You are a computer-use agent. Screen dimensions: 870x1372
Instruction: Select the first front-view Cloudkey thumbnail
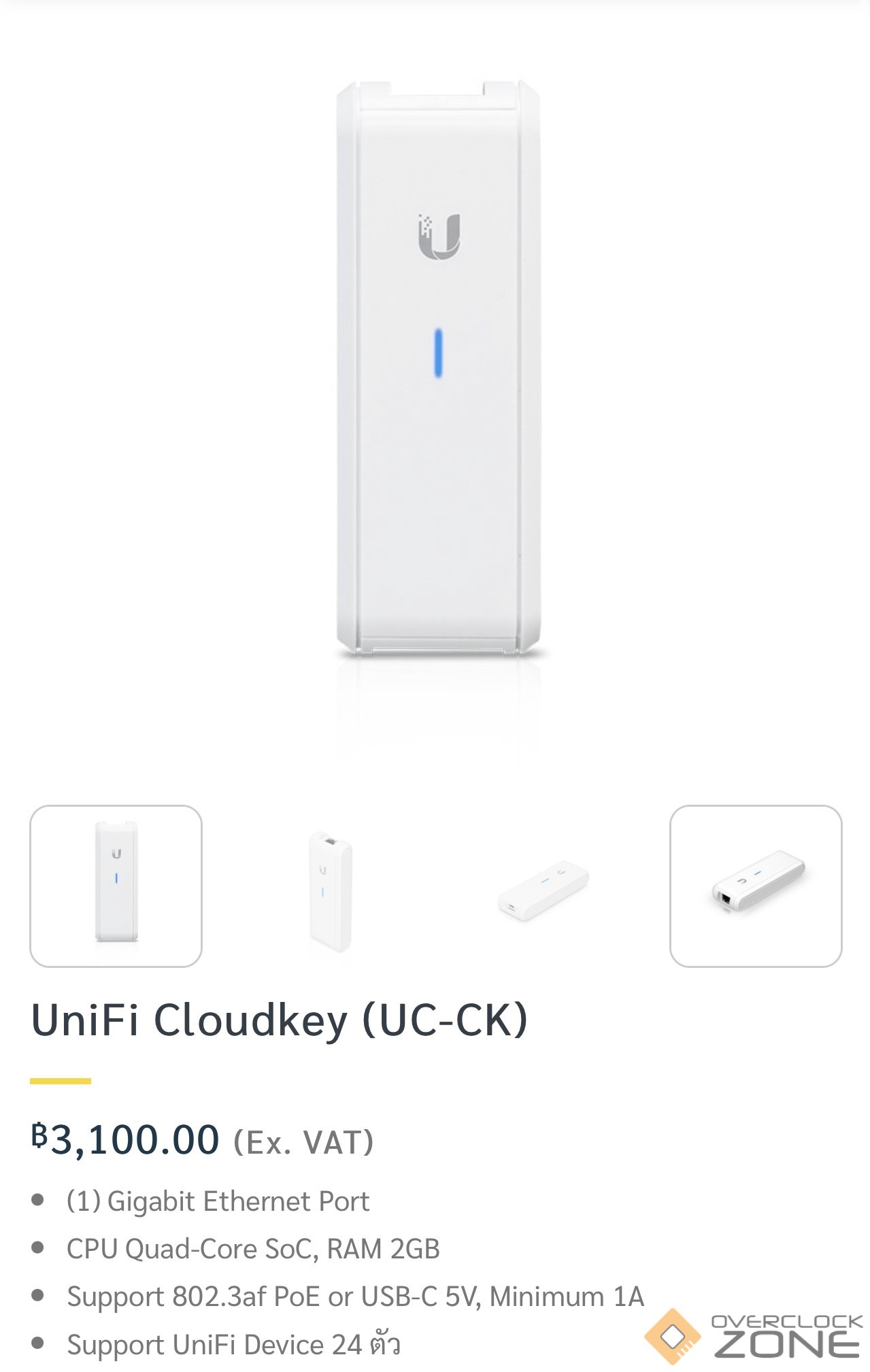click(116, 886)
